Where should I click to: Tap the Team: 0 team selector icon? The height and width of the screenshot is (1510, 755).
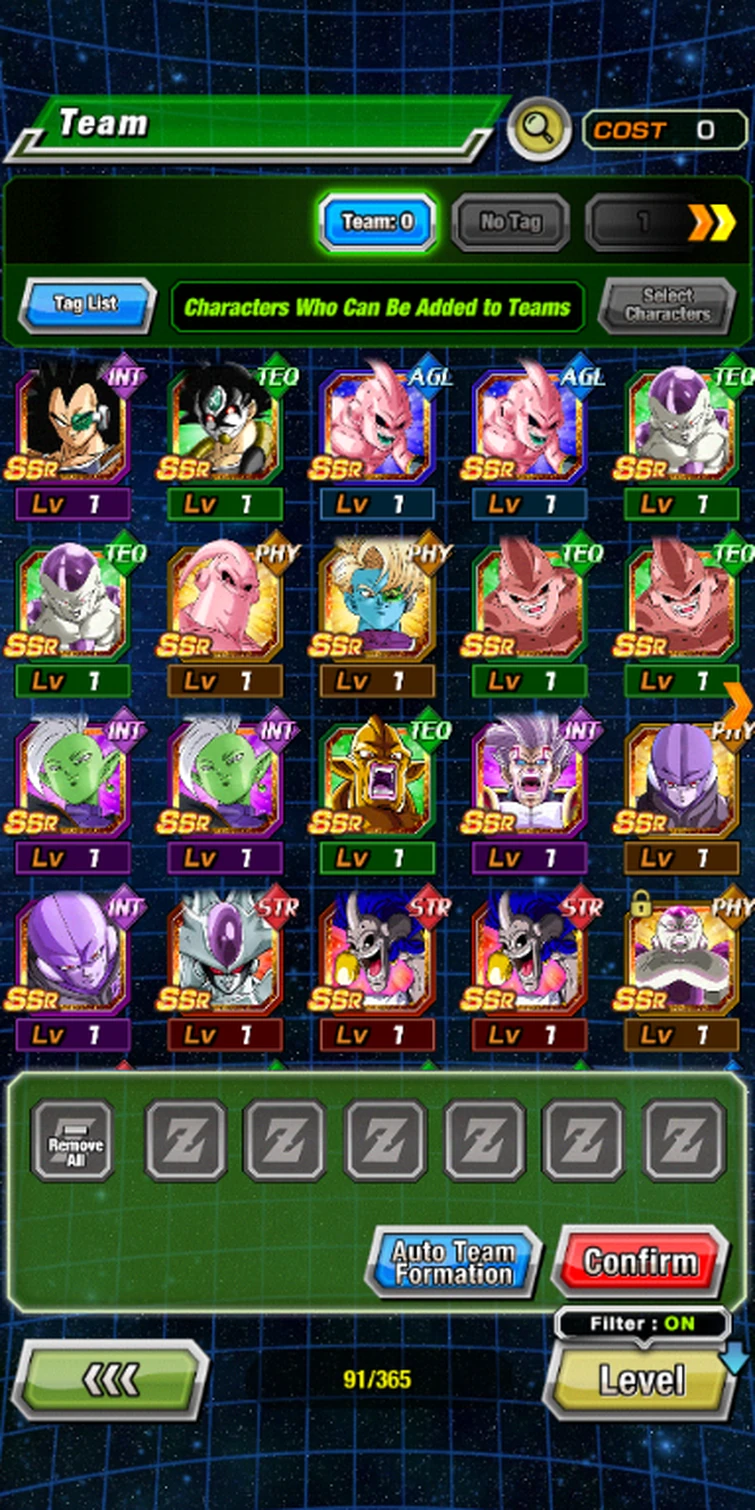pos(377,223)
